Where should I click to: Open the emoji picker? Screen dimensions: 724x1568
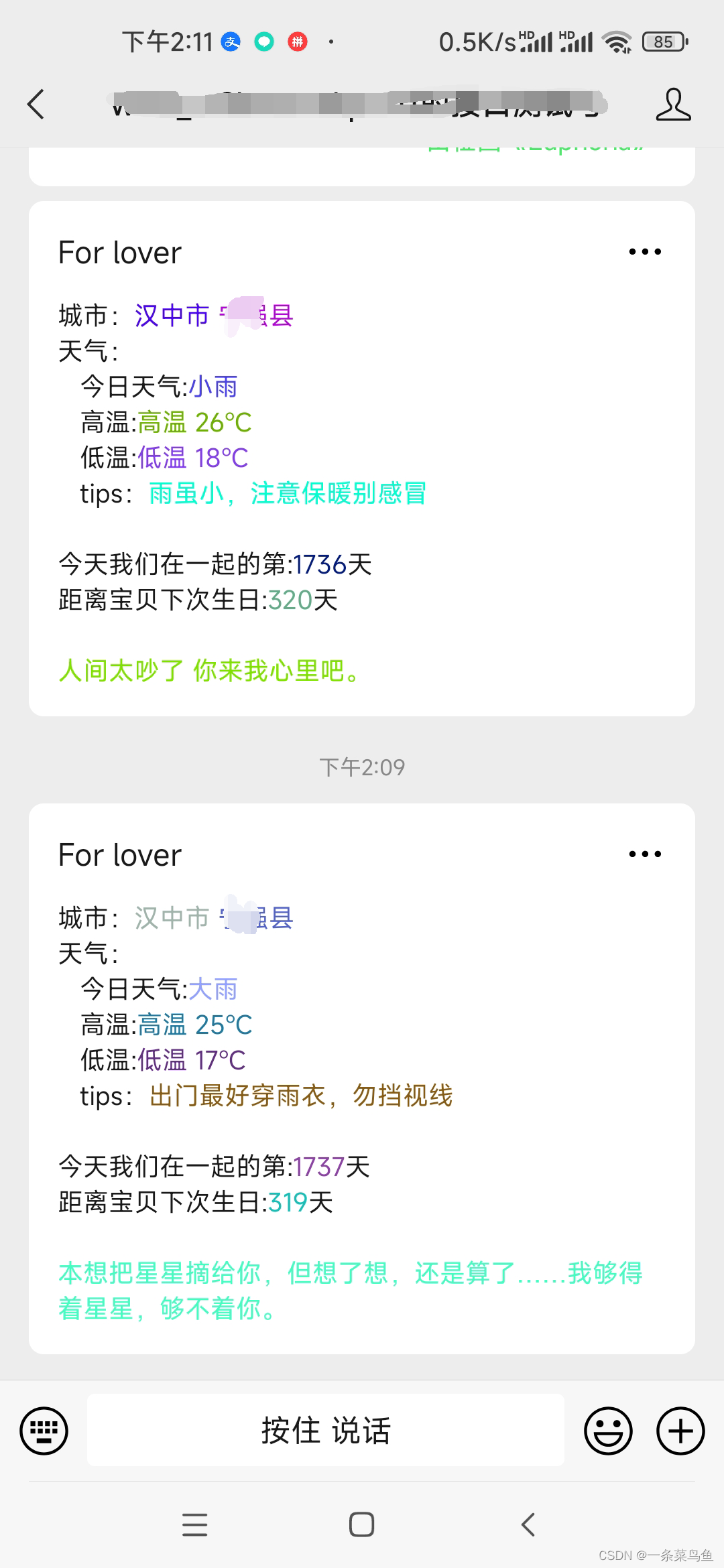coord(608,1431)
